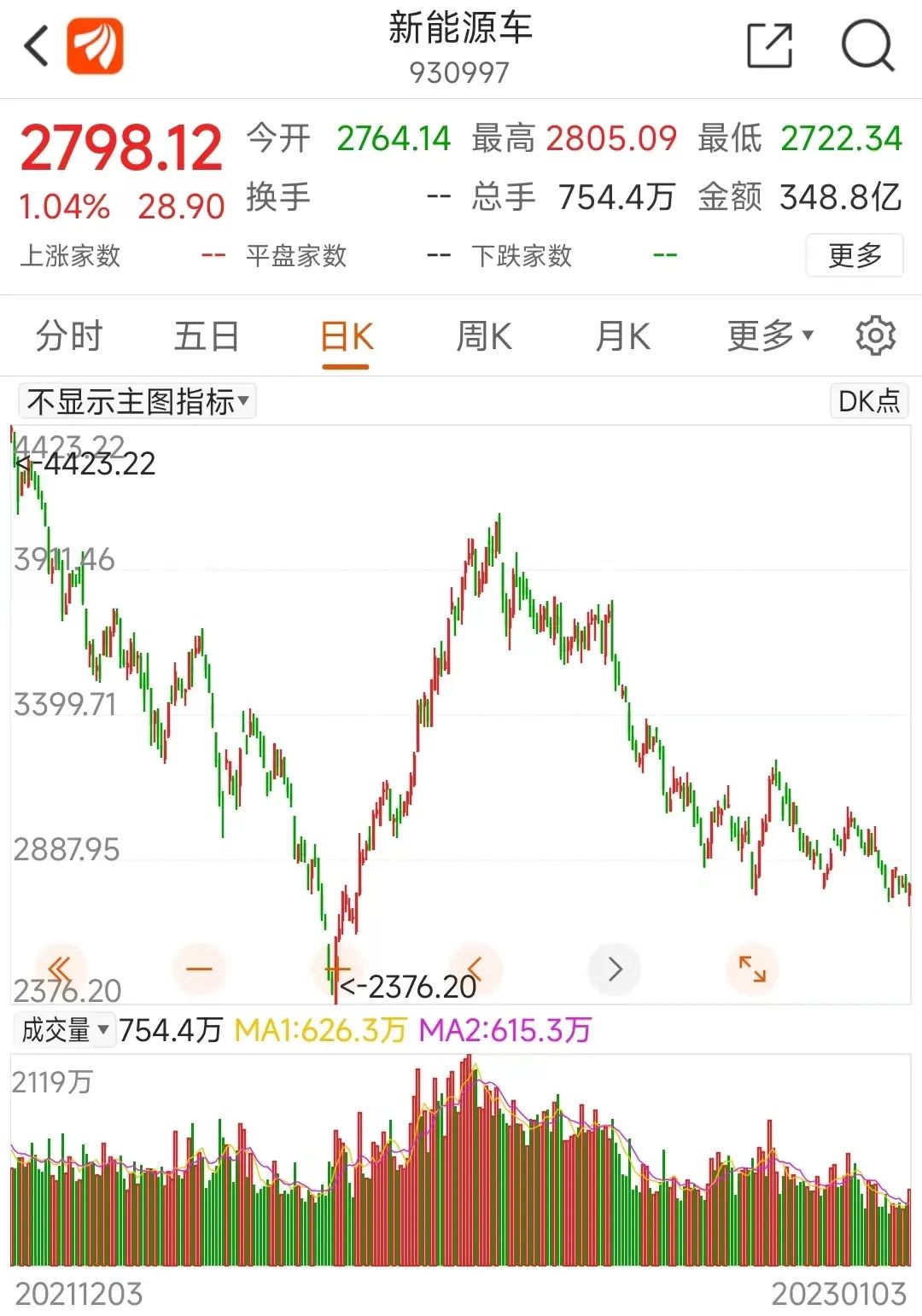922x1316 pixels.
Task: Switch to the 周K tab
Action: (483, 335)
